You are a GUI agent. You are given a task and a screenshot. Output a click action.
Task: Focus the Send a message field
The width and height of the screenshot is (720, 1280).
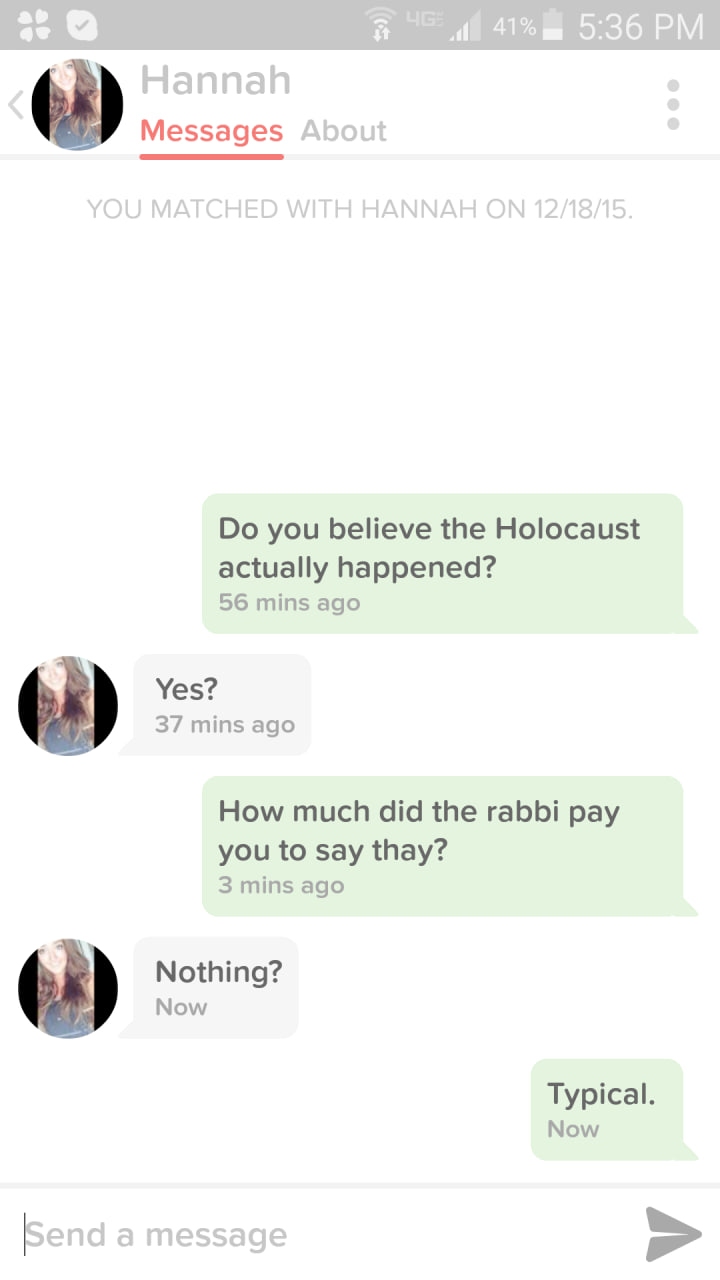pyautogui.click(x=320, y=1235)
